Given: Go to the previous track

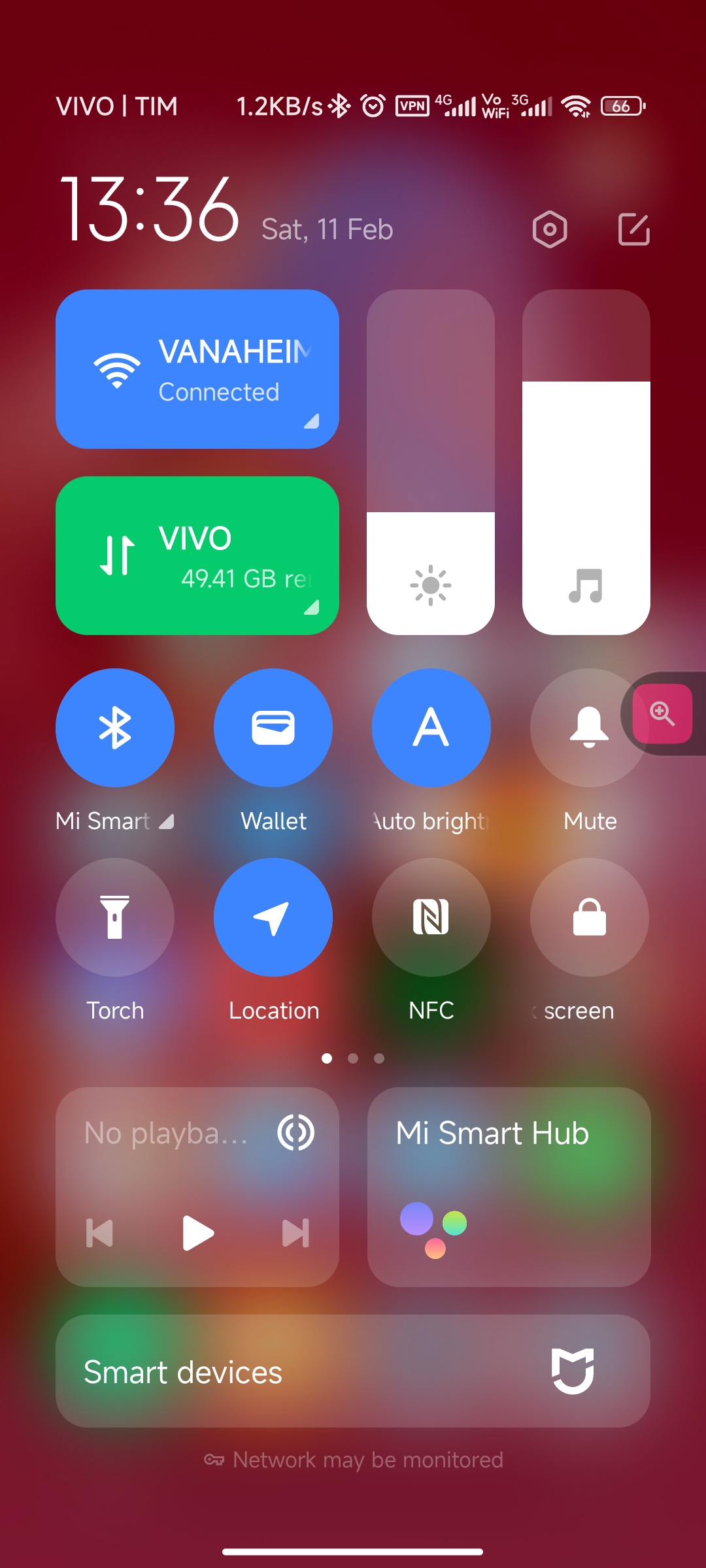Looking at the screenshot, I should click(x=100, y=1233).
